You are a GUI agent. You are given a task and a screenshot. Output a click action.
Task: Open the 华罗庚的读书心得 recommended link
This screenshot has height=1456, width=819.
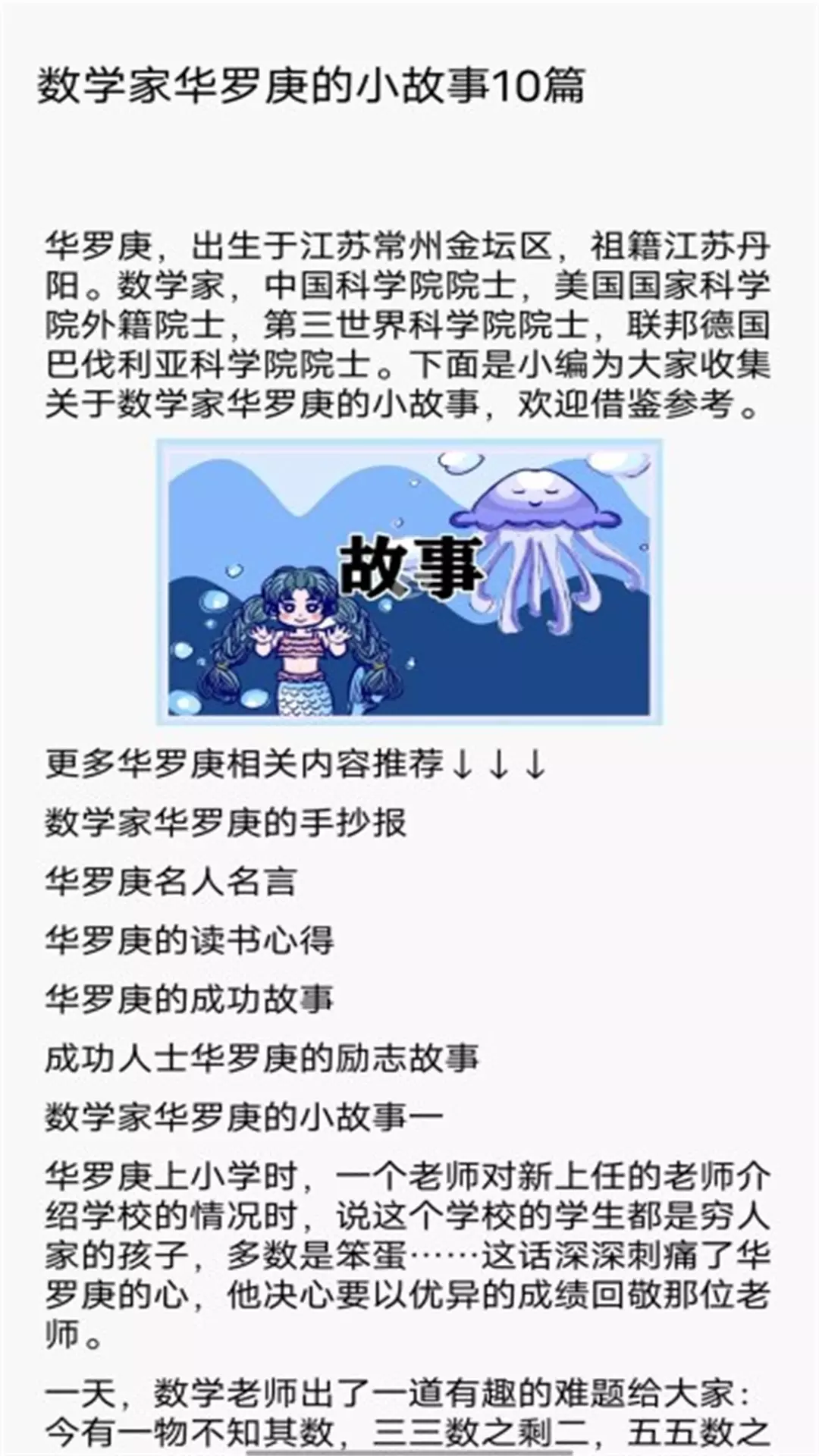[x=190, y=941]
